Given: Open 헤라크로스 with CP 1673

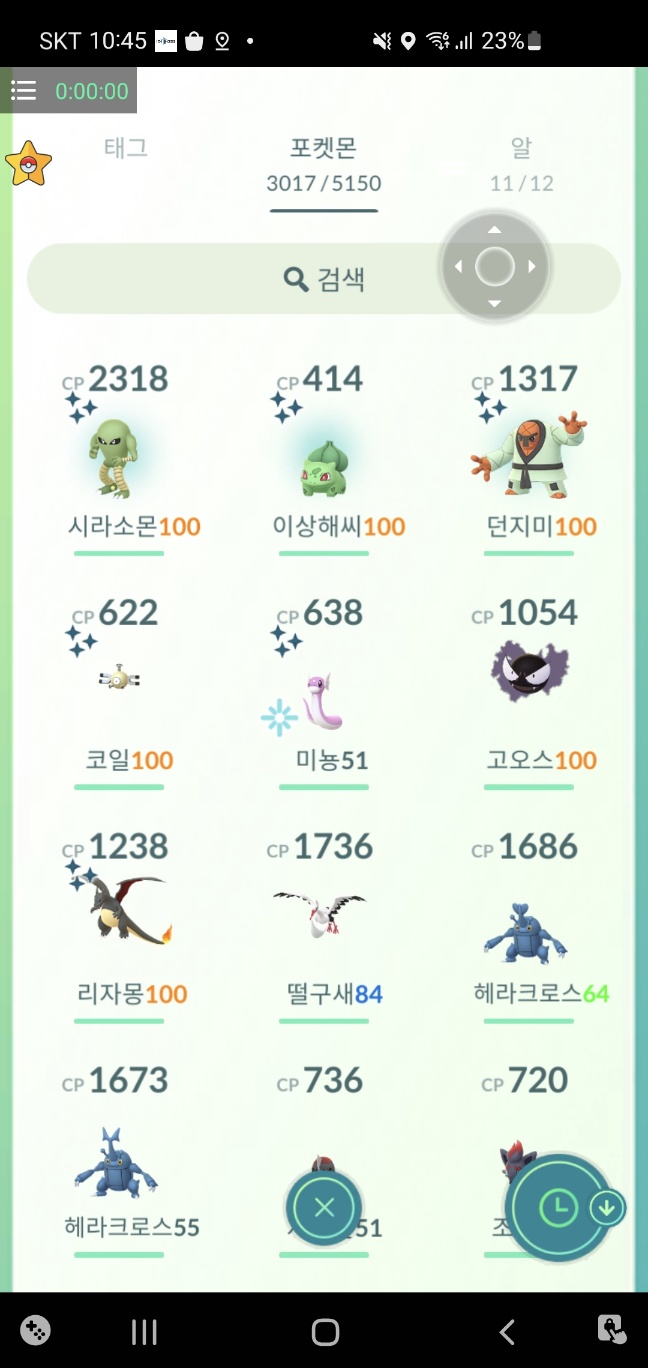Looking at the screenshot, I should pyautogui.click(x=116, y=1160).
